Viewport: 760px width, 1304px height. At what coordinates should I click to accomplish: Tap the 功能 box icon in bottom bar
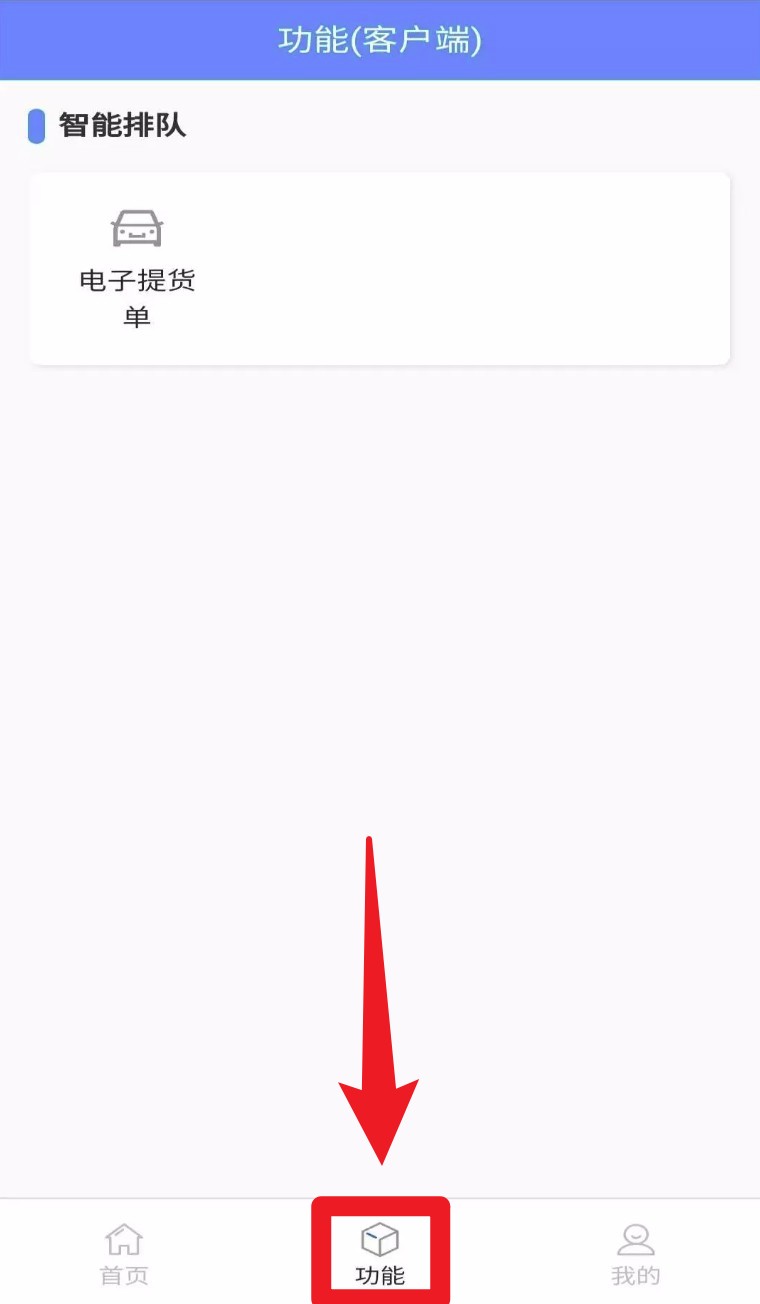[380, 1240]
